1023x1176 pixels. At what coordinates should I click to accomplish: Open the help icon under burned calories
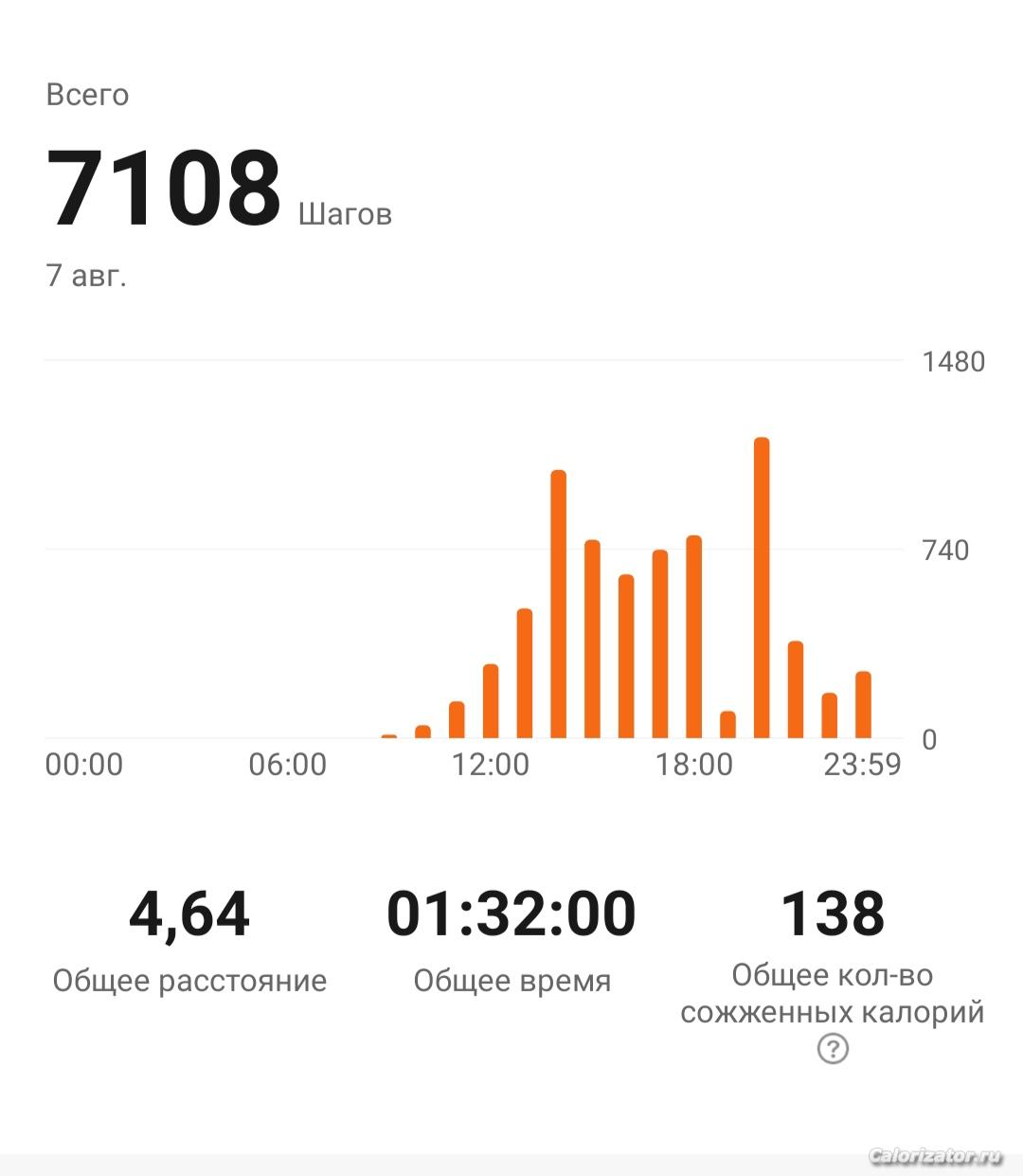point(833,1049)
